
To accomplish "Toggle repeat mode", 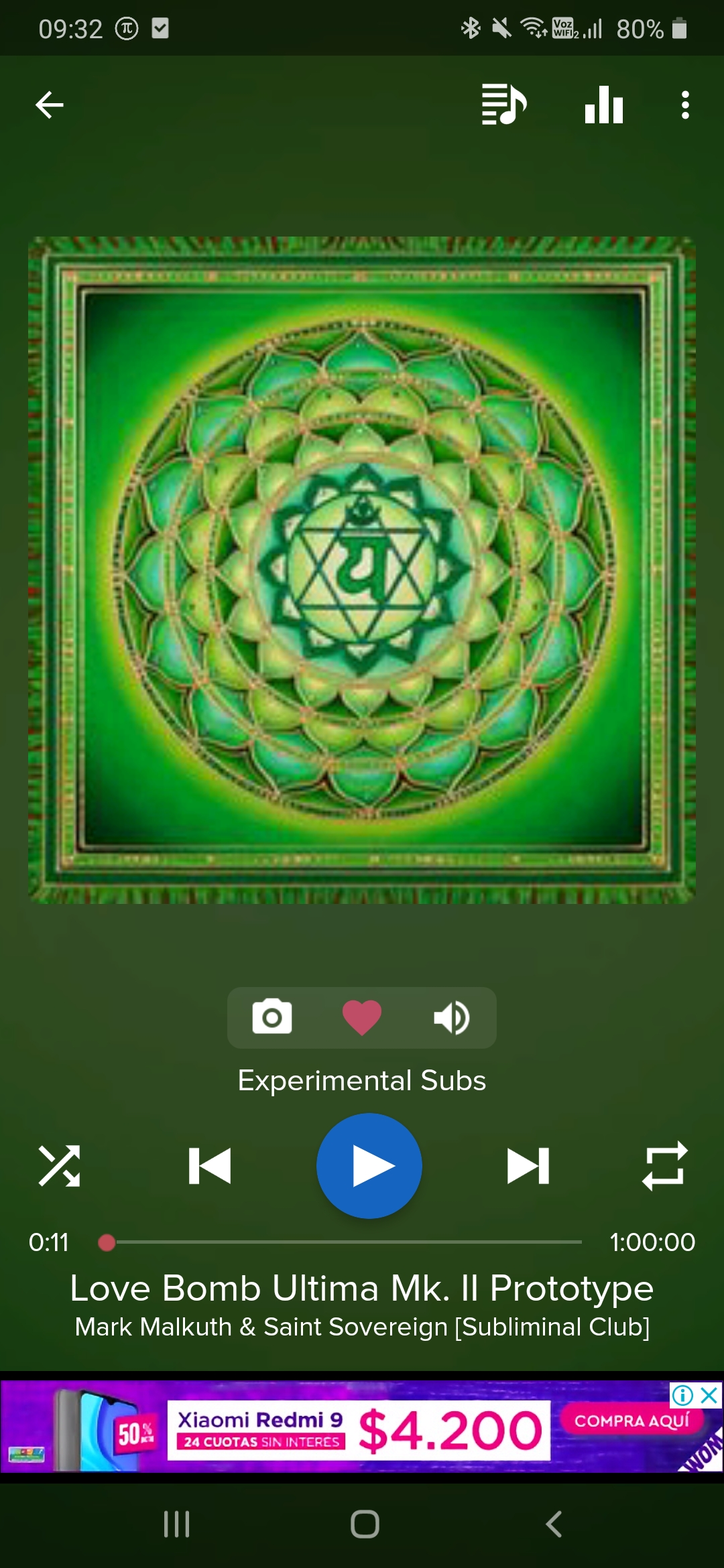I will (664, 1166).
